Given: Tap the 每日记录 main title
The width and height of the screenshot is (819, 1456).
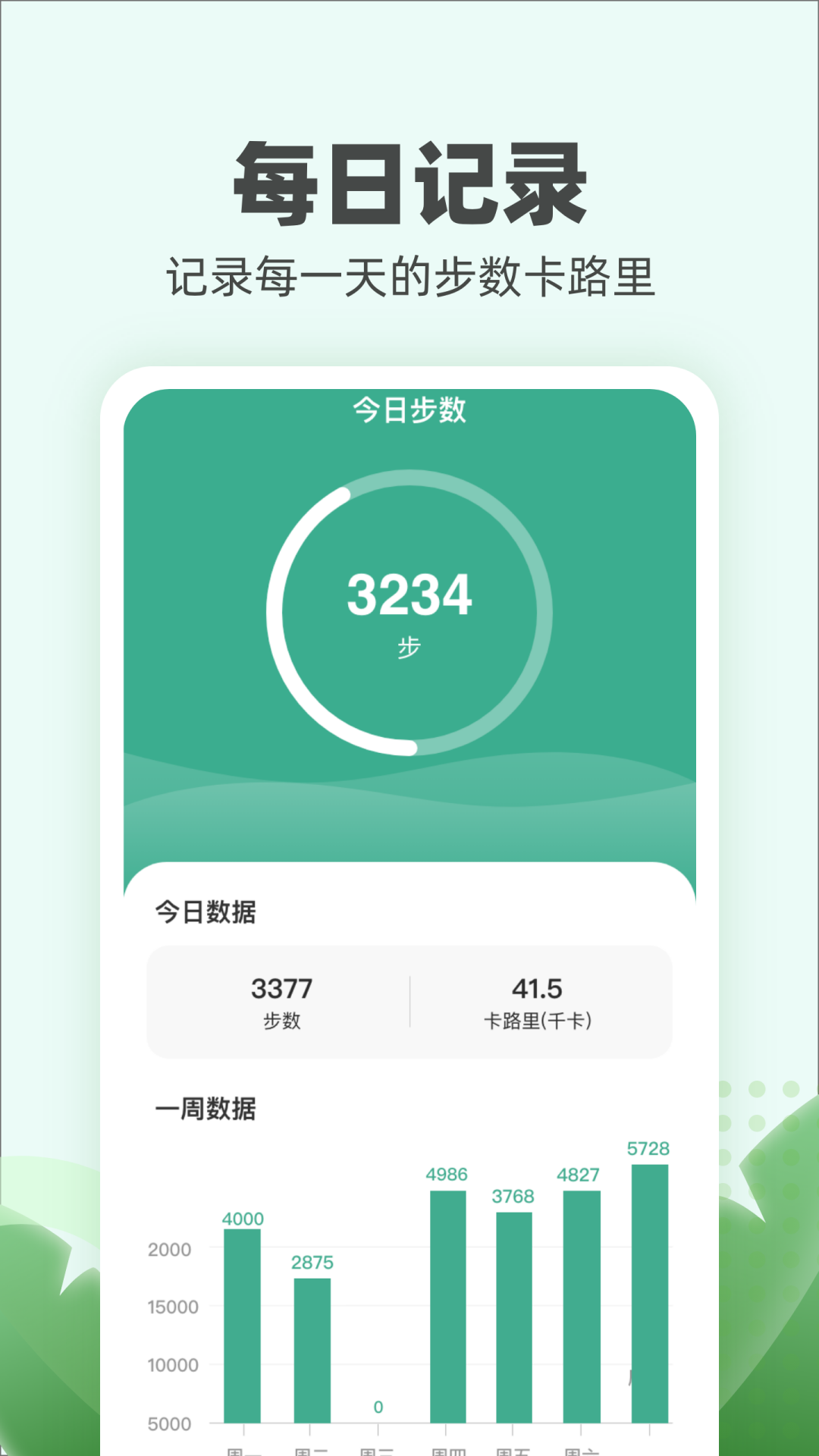Looking at the screenshot, I should pos(409,182).
